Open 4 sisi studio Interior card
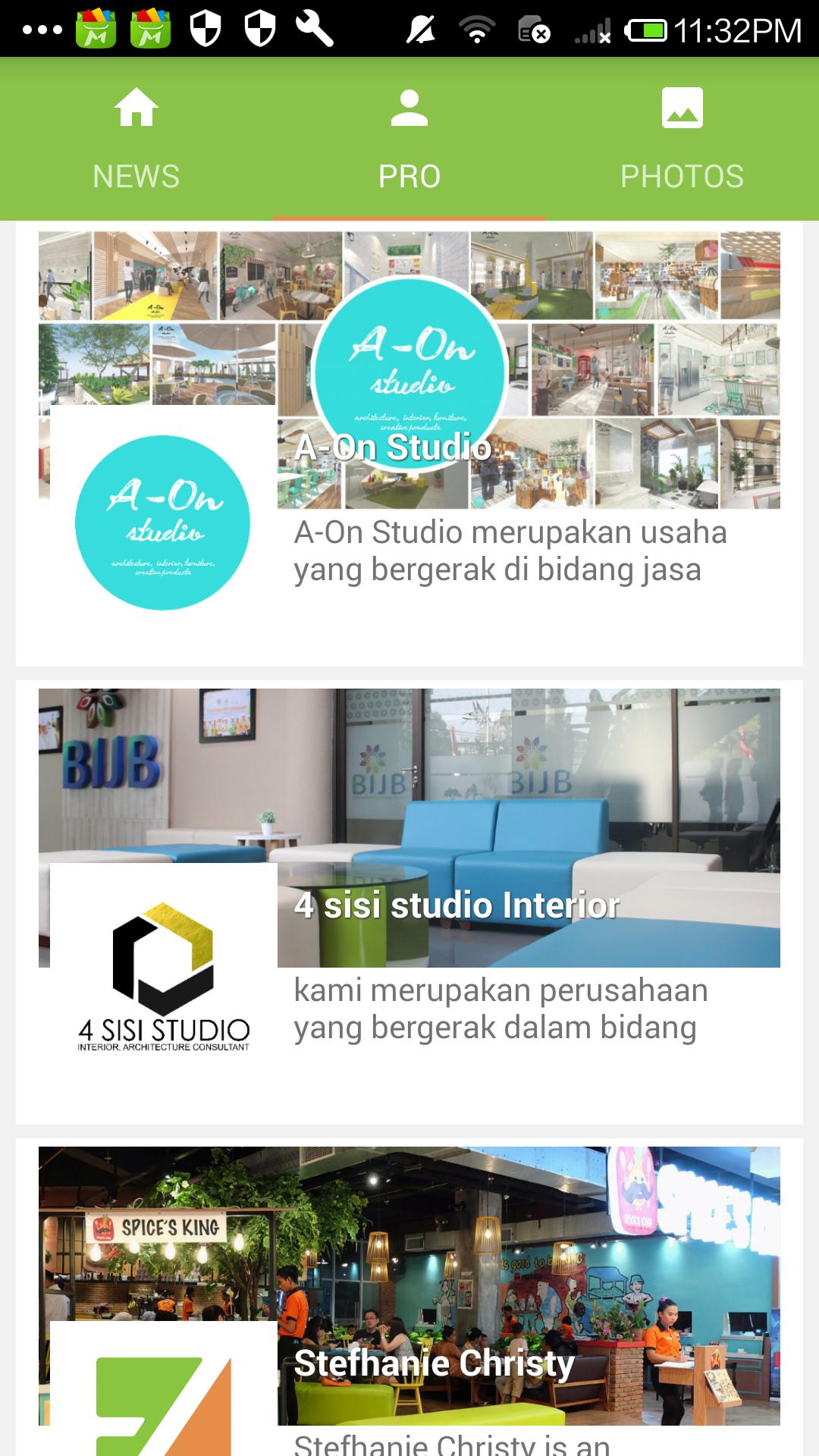 pos(409,905)
